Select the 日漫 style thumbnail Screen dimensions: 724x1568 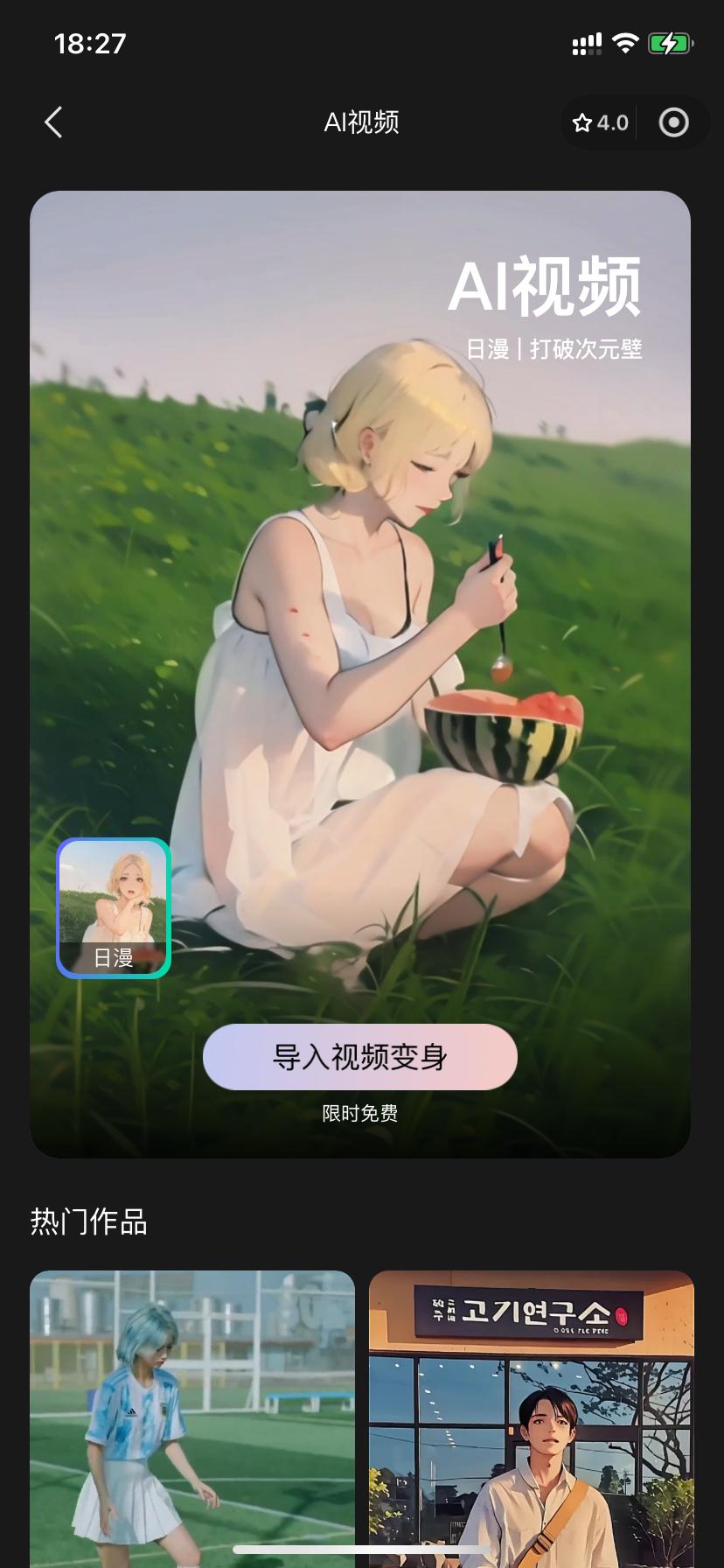114,907
